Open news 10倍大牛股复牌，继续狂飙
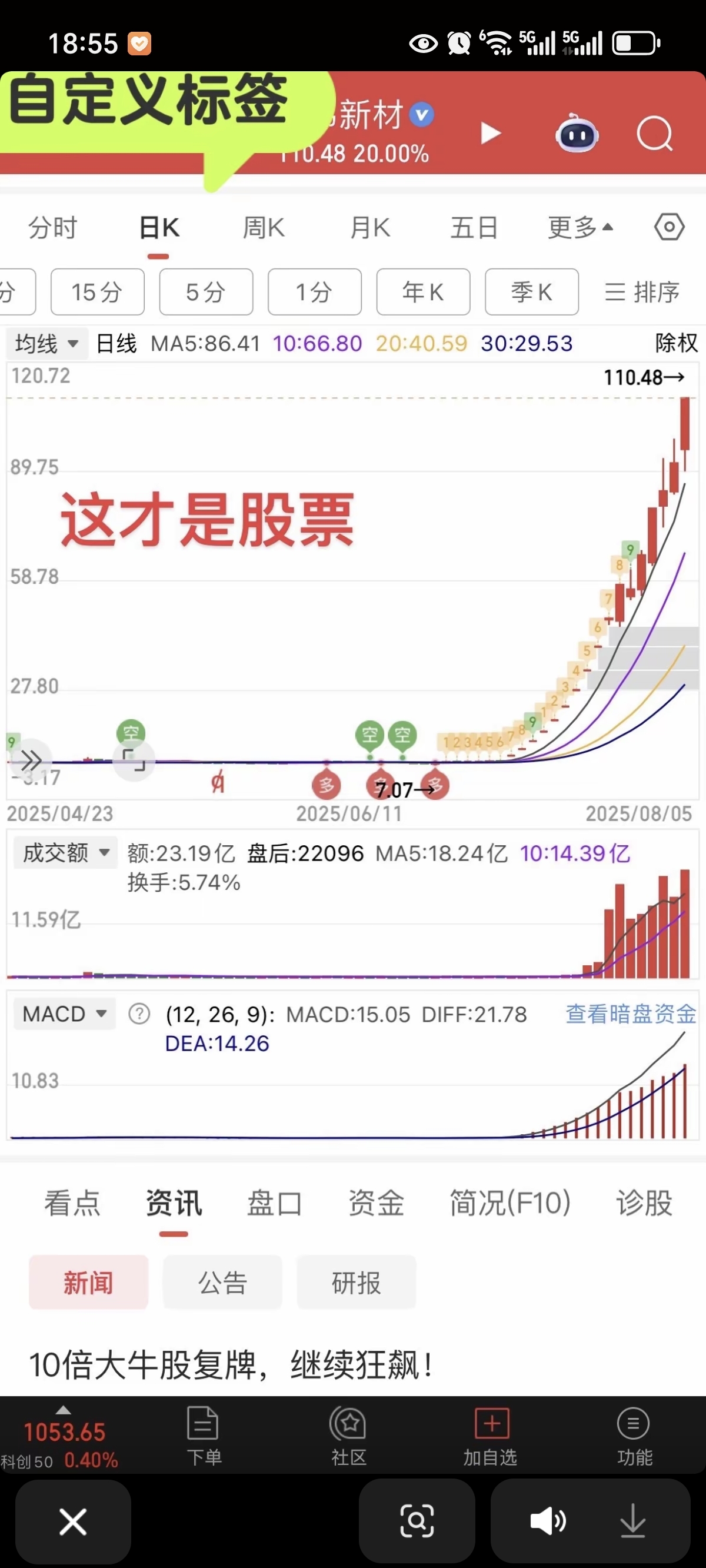Viewport: 706px width, 1568px height. [231, 1365]
